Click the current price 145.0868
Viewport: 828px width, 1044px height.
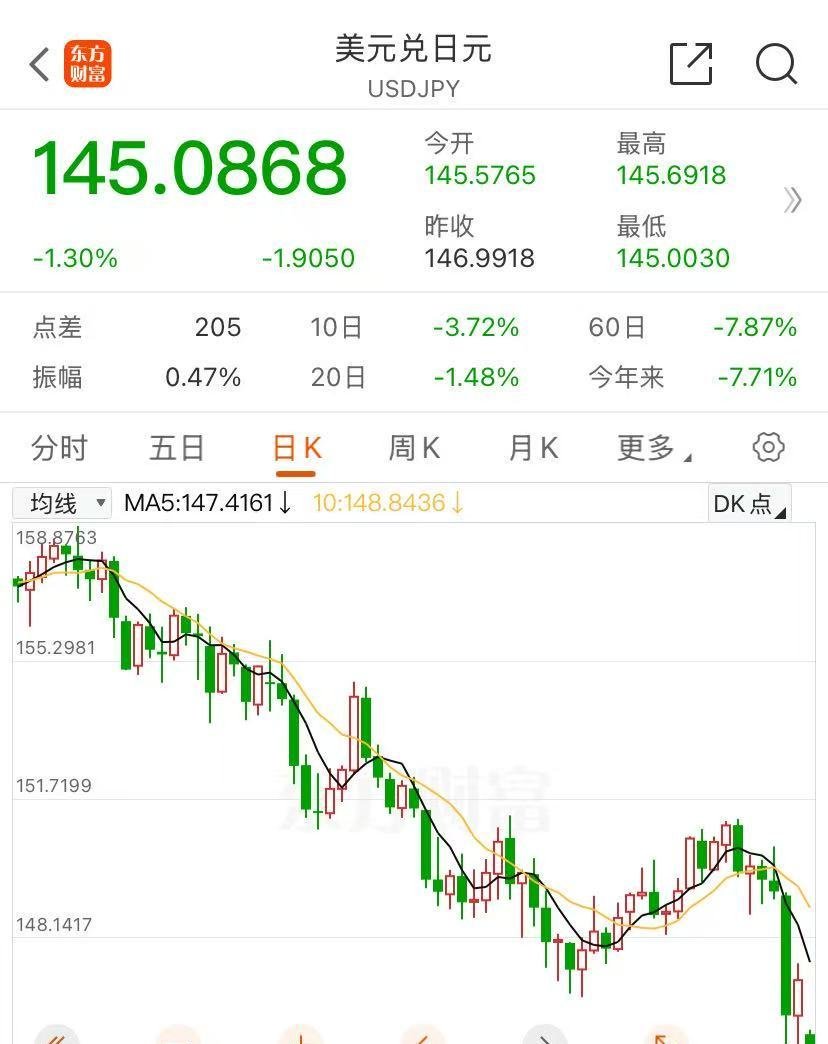coord(189,169)
